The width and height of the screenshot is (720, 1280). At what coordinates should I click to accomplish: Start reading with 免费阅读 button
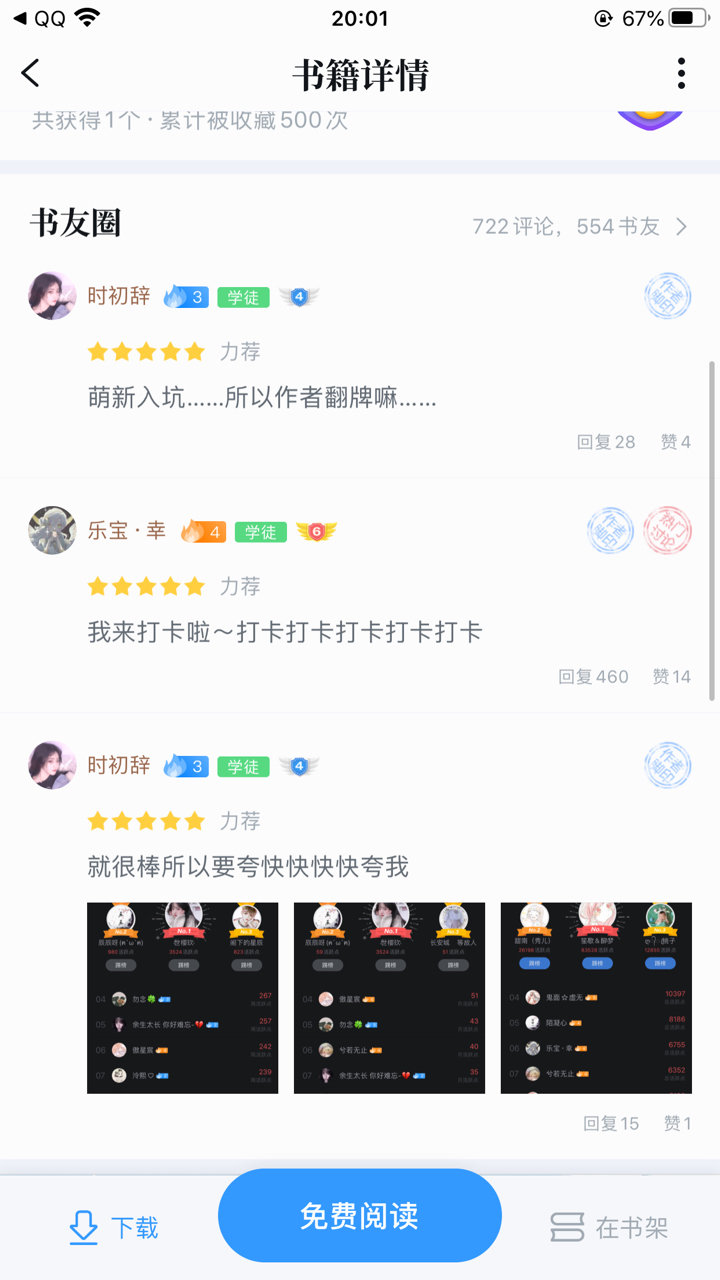359,1216
